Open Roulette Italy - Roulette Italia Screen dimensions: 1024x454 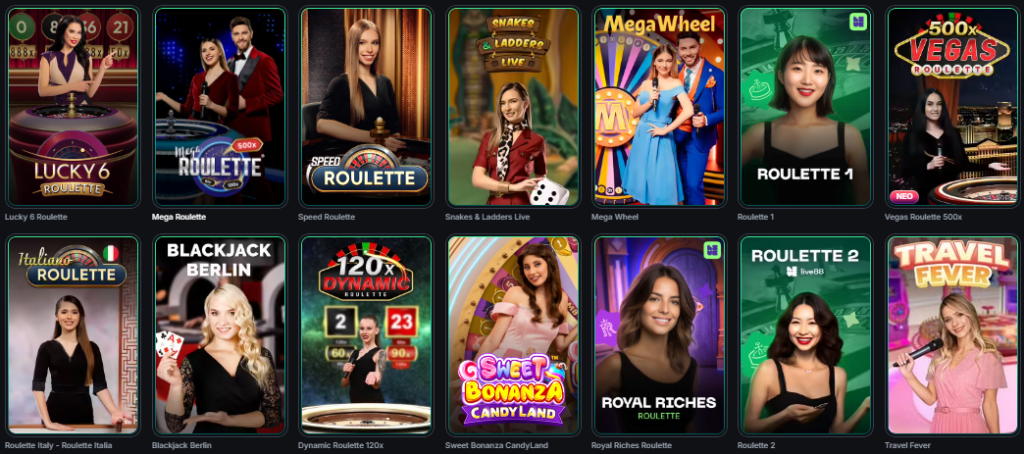(x=73, y=334)
